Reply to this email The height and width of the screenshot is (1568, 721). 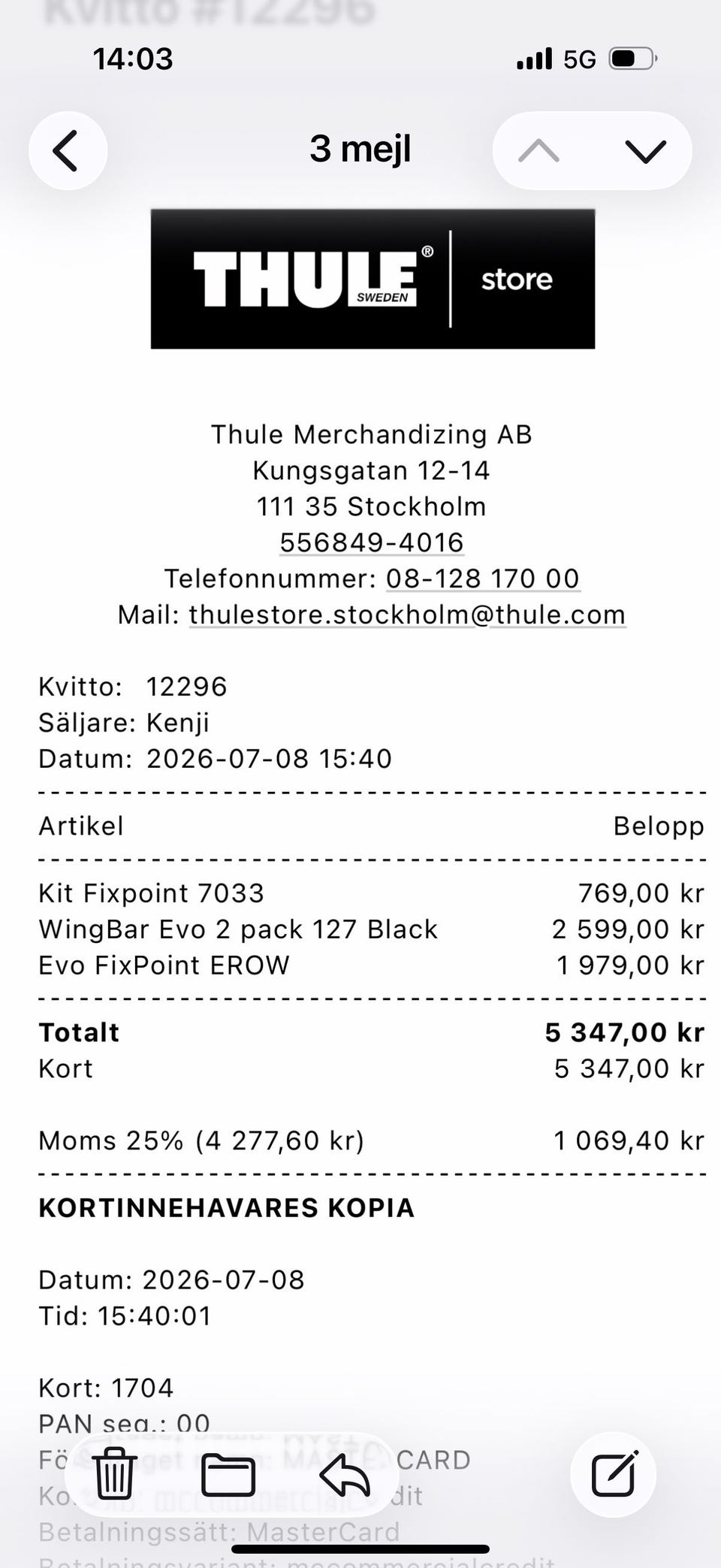click(x=345, y=1474)
